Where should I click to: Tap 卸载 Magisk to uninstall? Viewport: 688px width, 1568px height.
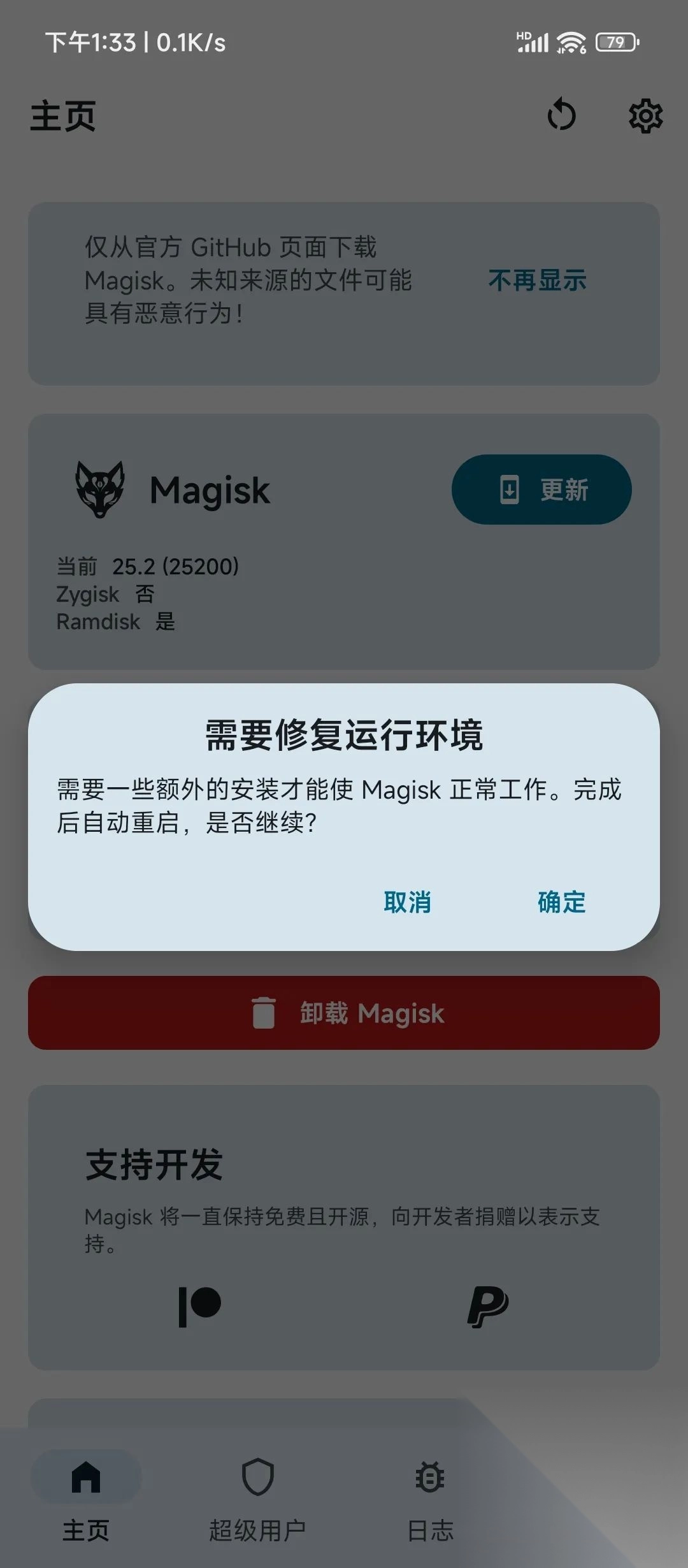344,1013
